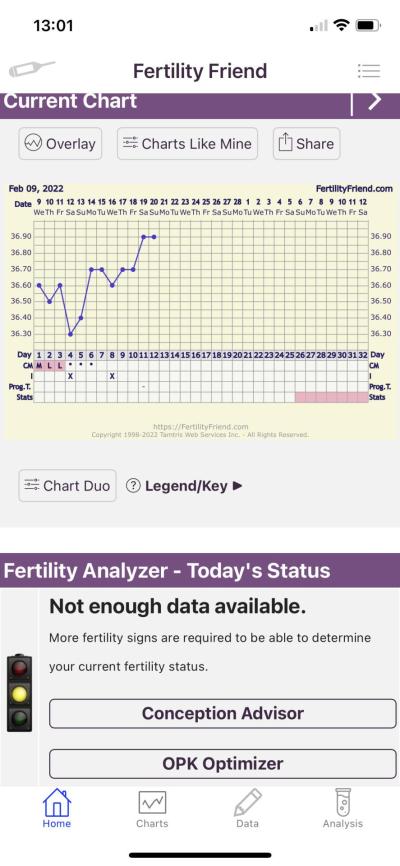
Task: Tap the Current Chart arrow
Action: click(x=375, y=101)
